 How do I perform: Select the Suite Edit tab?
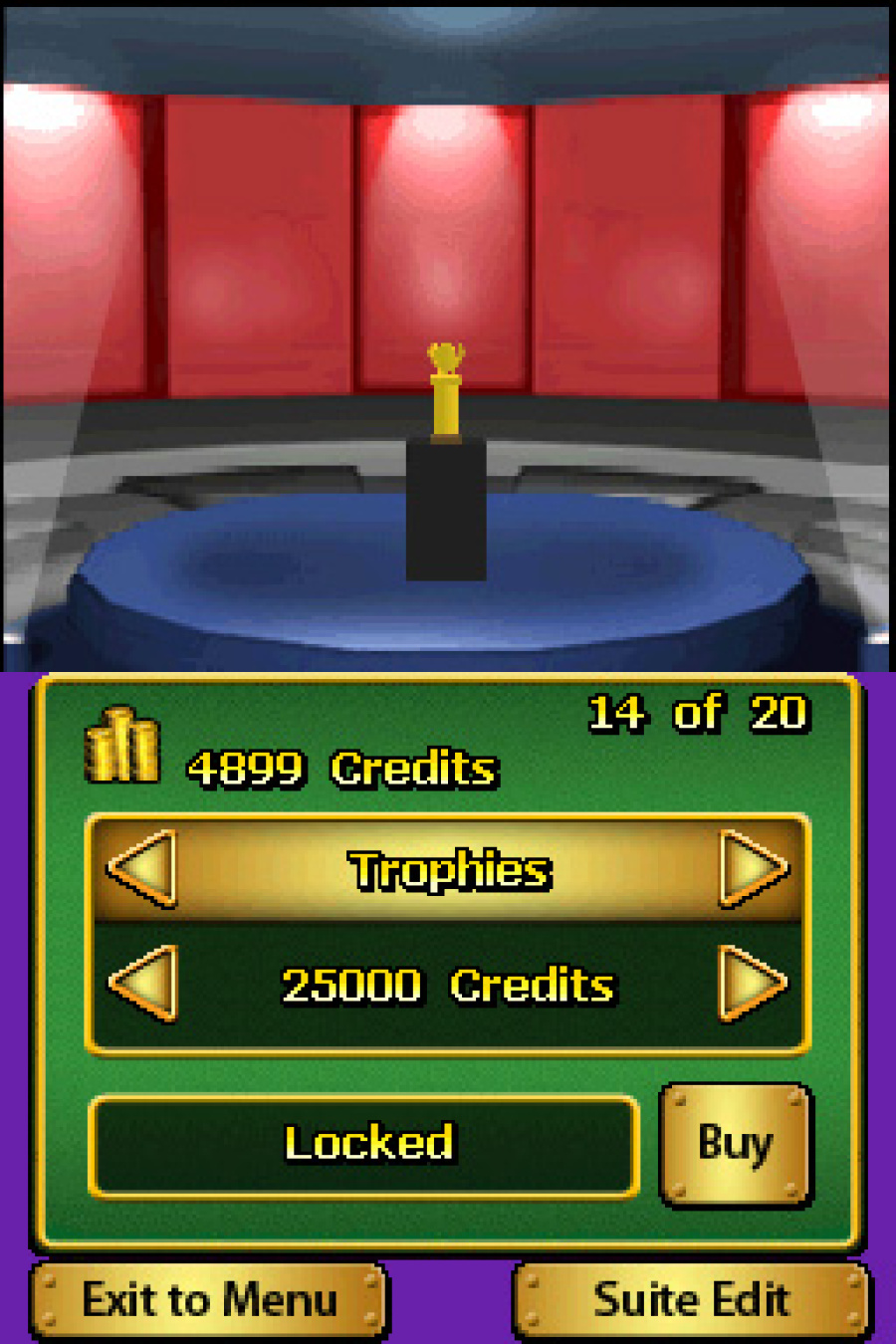[691, 1299]
